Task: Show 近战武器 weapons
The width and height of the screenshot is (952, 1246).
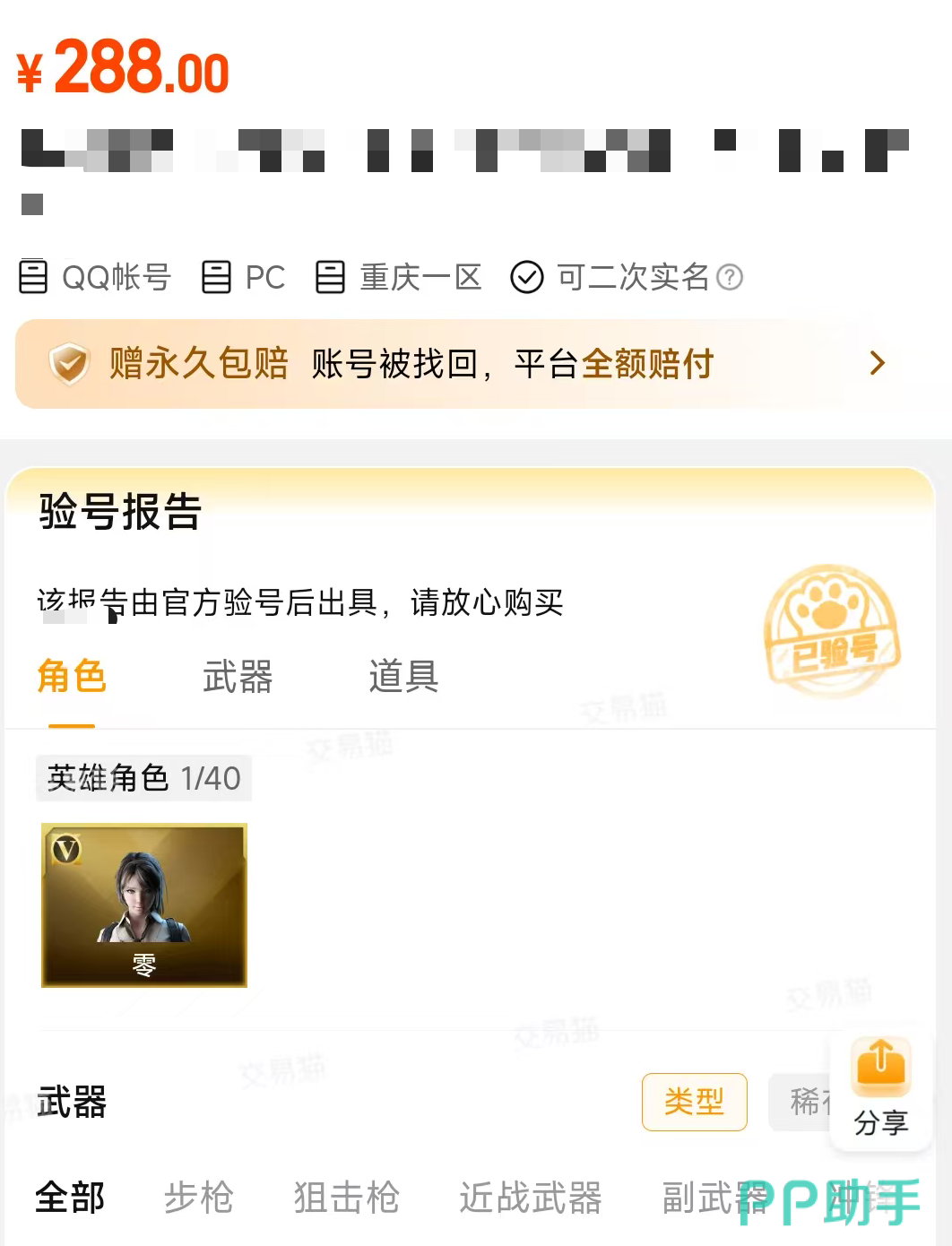Action: pyautogui.click(x=531, y=1198)
